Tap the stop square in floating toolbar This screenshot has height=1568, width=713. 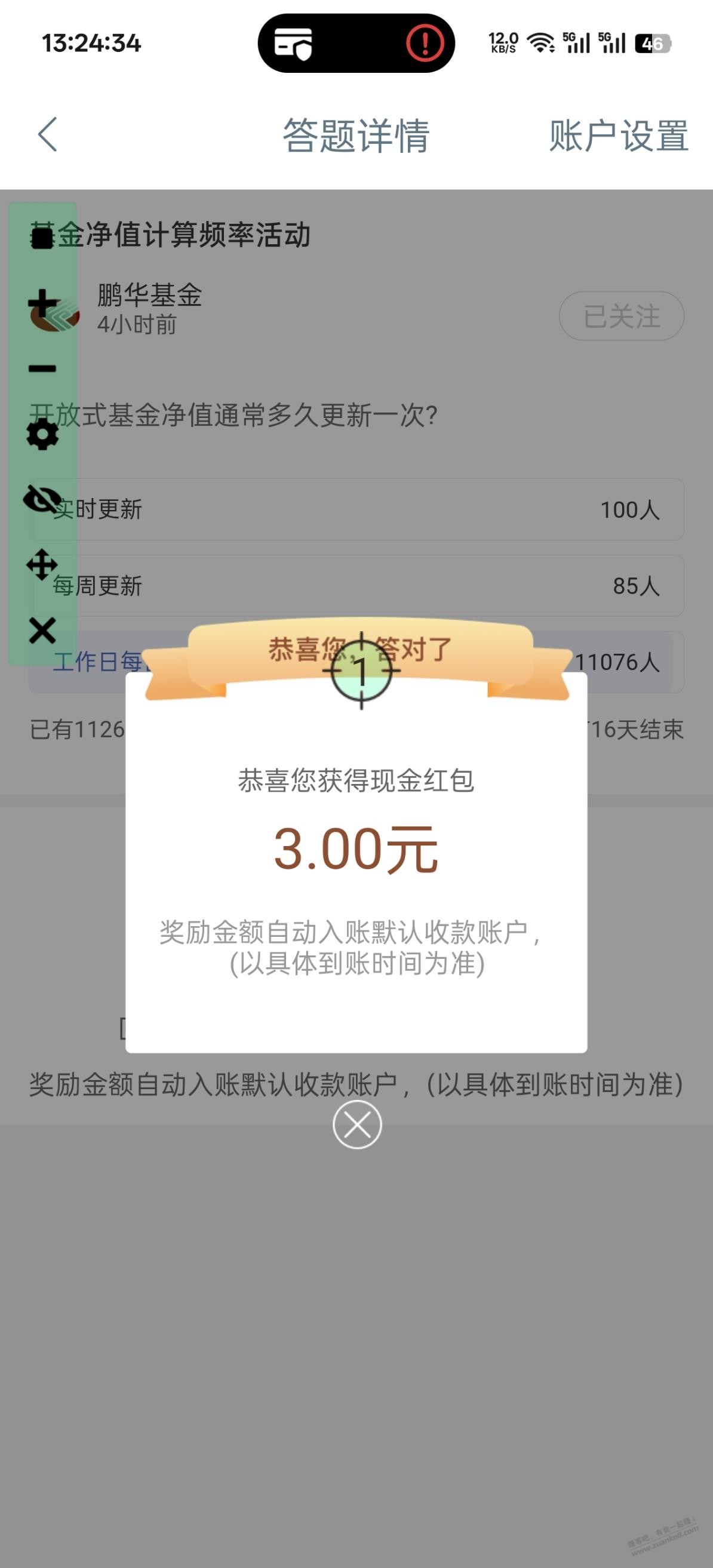[42, 238]
